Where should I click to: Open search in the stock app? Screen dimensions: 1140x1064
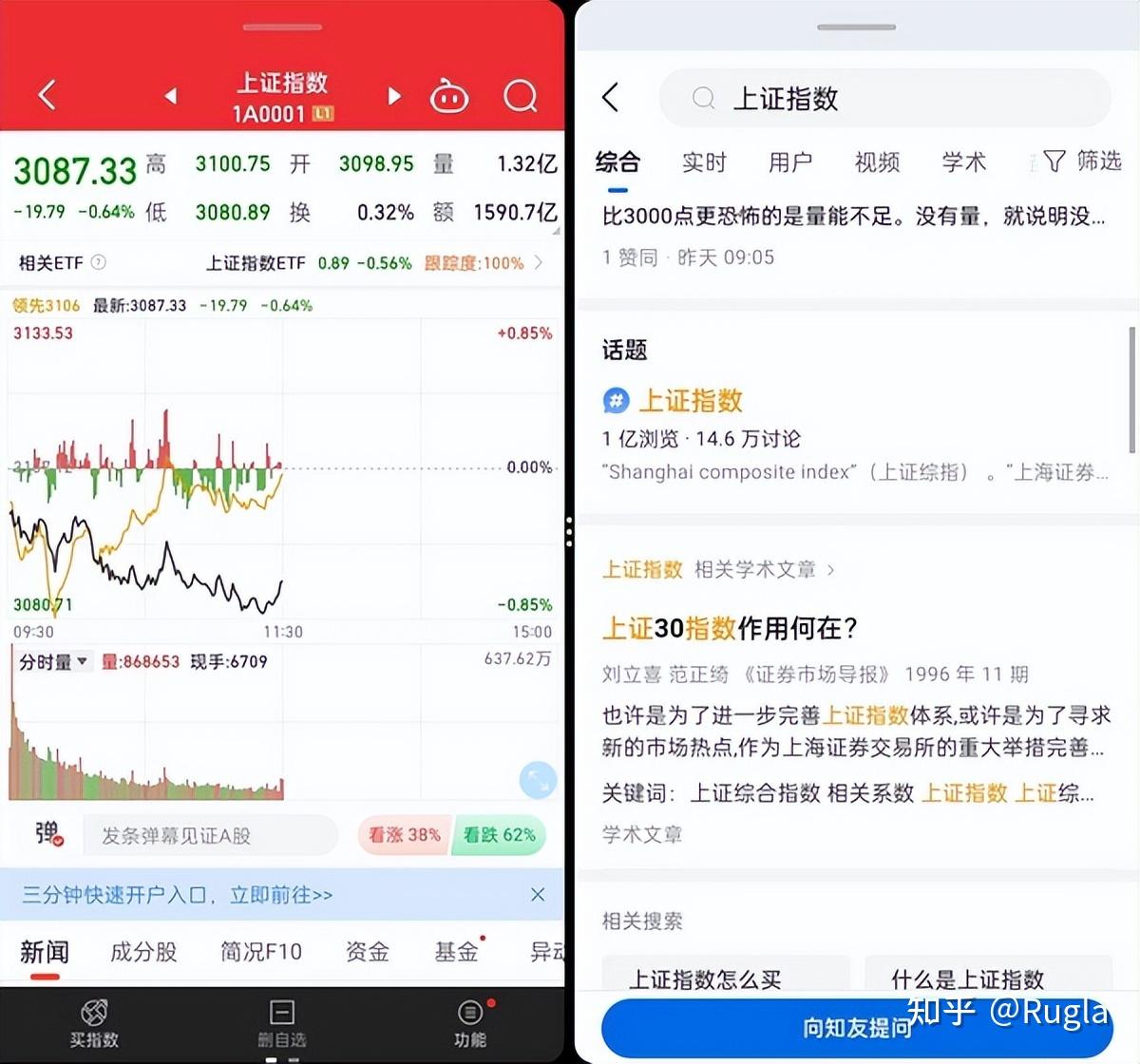pyautogui.click(x=520, y=95)
